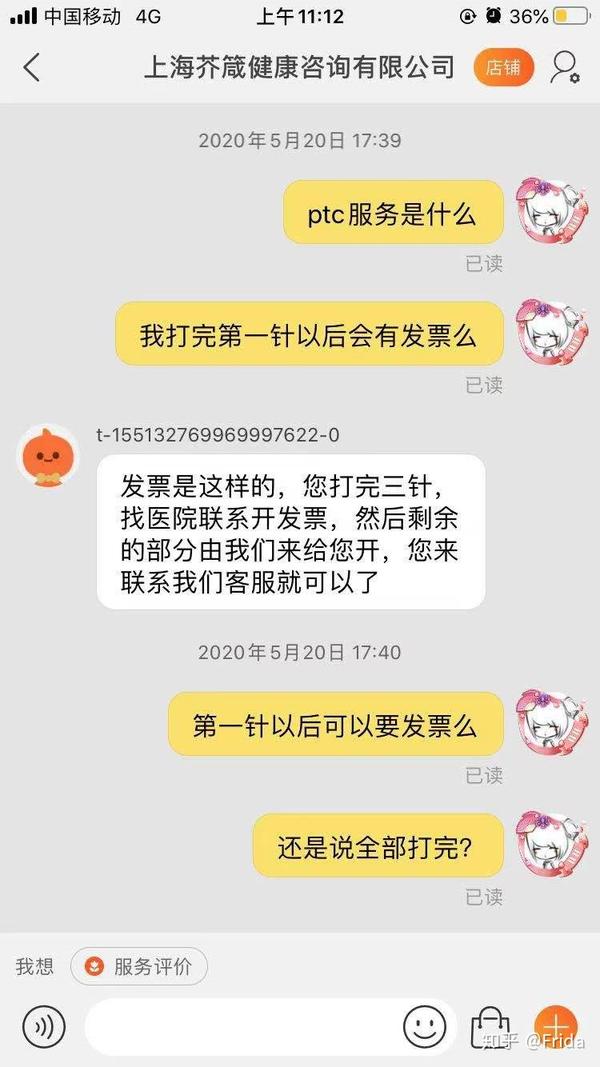The width and height of the screenshot is (600, 1067).
Task: Open the 店铺 shop button
Action: (503, 67)
